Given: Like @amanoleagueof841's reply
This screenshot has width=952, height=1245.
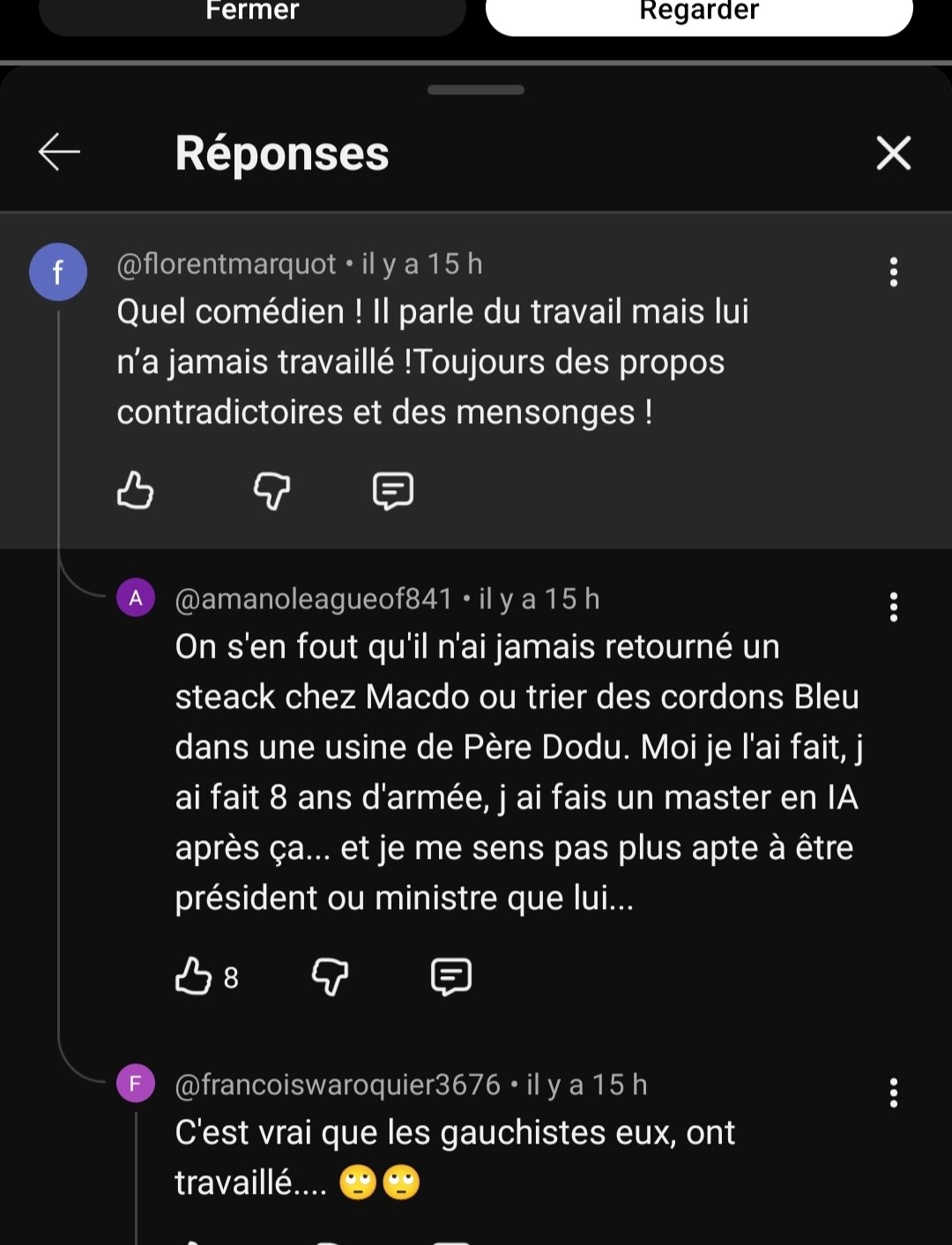Looking at the screenshot, I should 194,976.
